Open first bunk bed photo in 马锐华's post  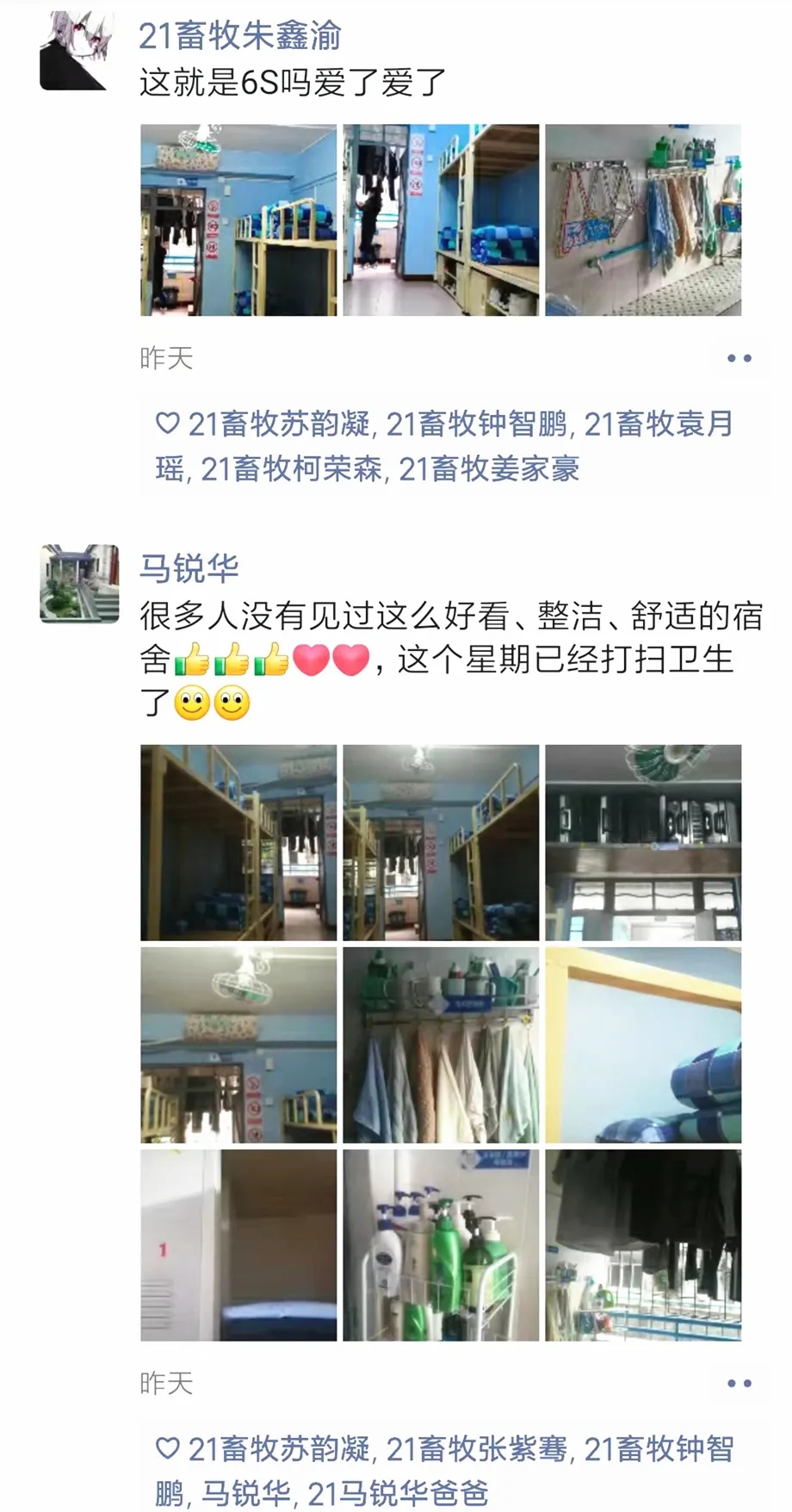pos(238,842)
